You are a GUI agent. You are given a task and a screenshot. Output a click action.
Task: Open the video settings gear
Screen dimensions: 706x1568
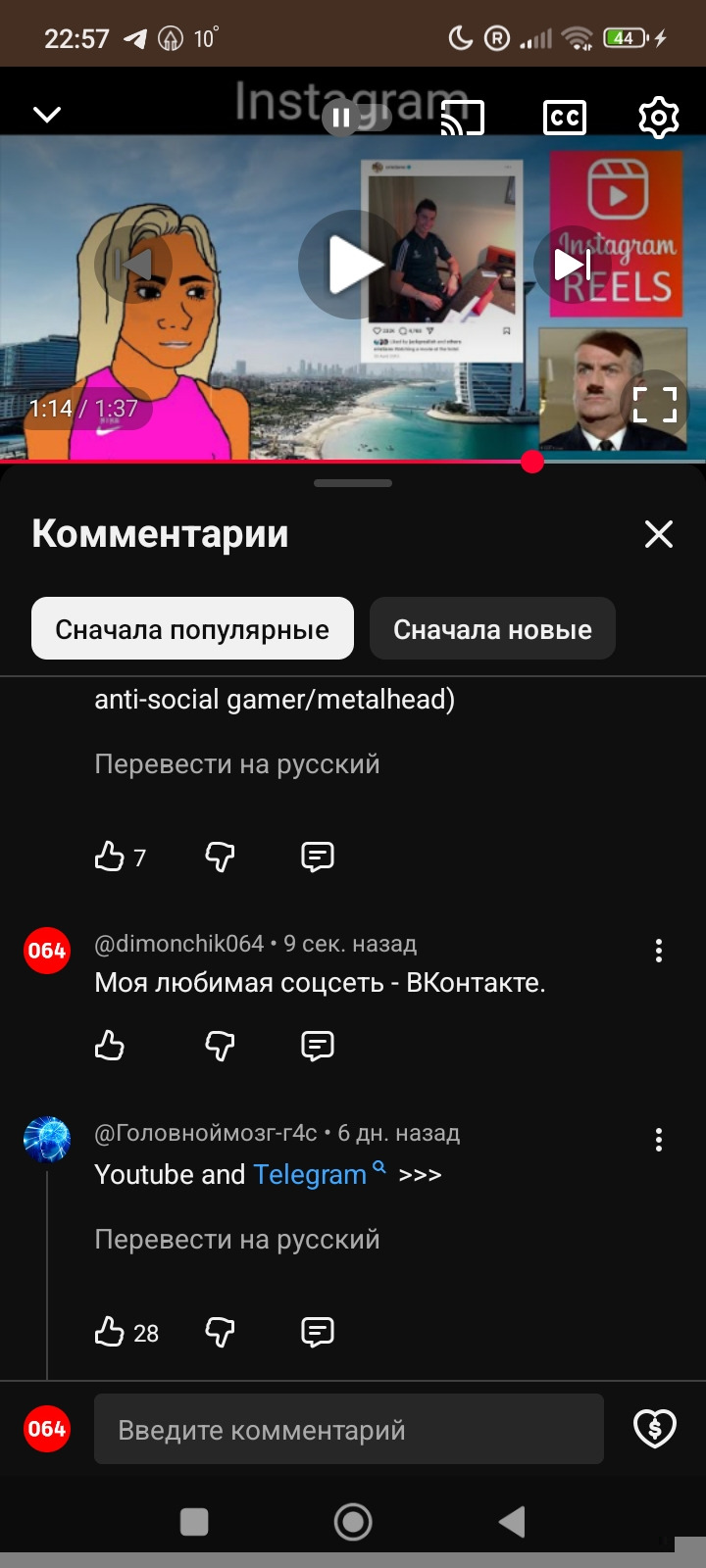coord(659,118)
